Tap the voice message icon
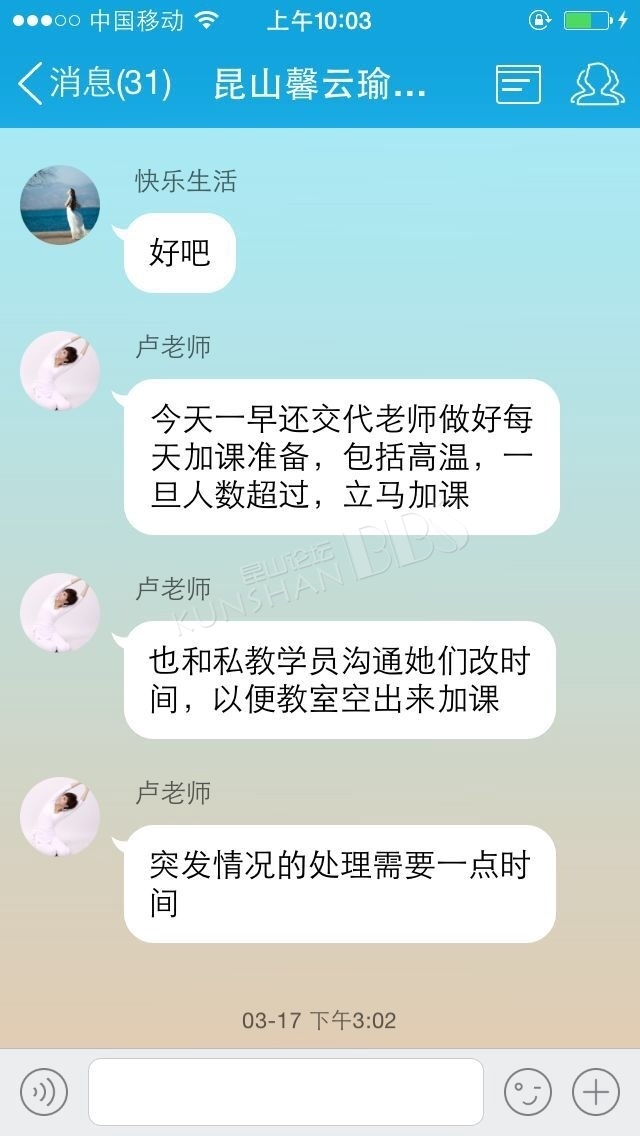640x1136 pixels. 43,1092
